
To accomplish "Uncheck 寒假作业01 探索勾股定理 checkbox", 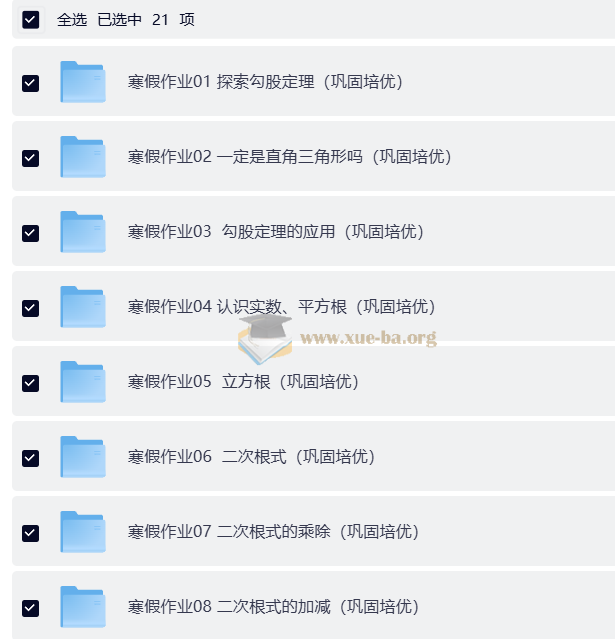I will pyautogui.click(x=31, y=82).
